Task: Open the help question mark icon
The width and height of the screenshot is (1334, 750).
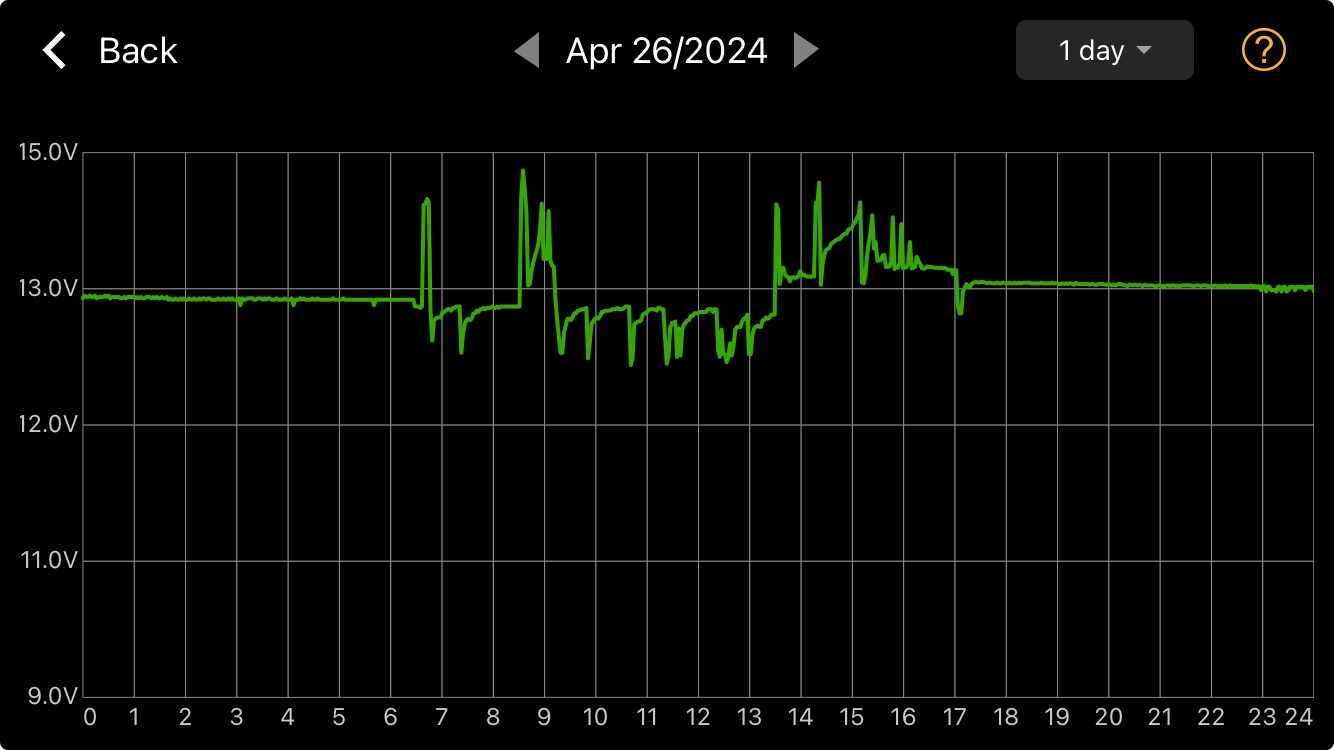Action: tap(1263, 50)
